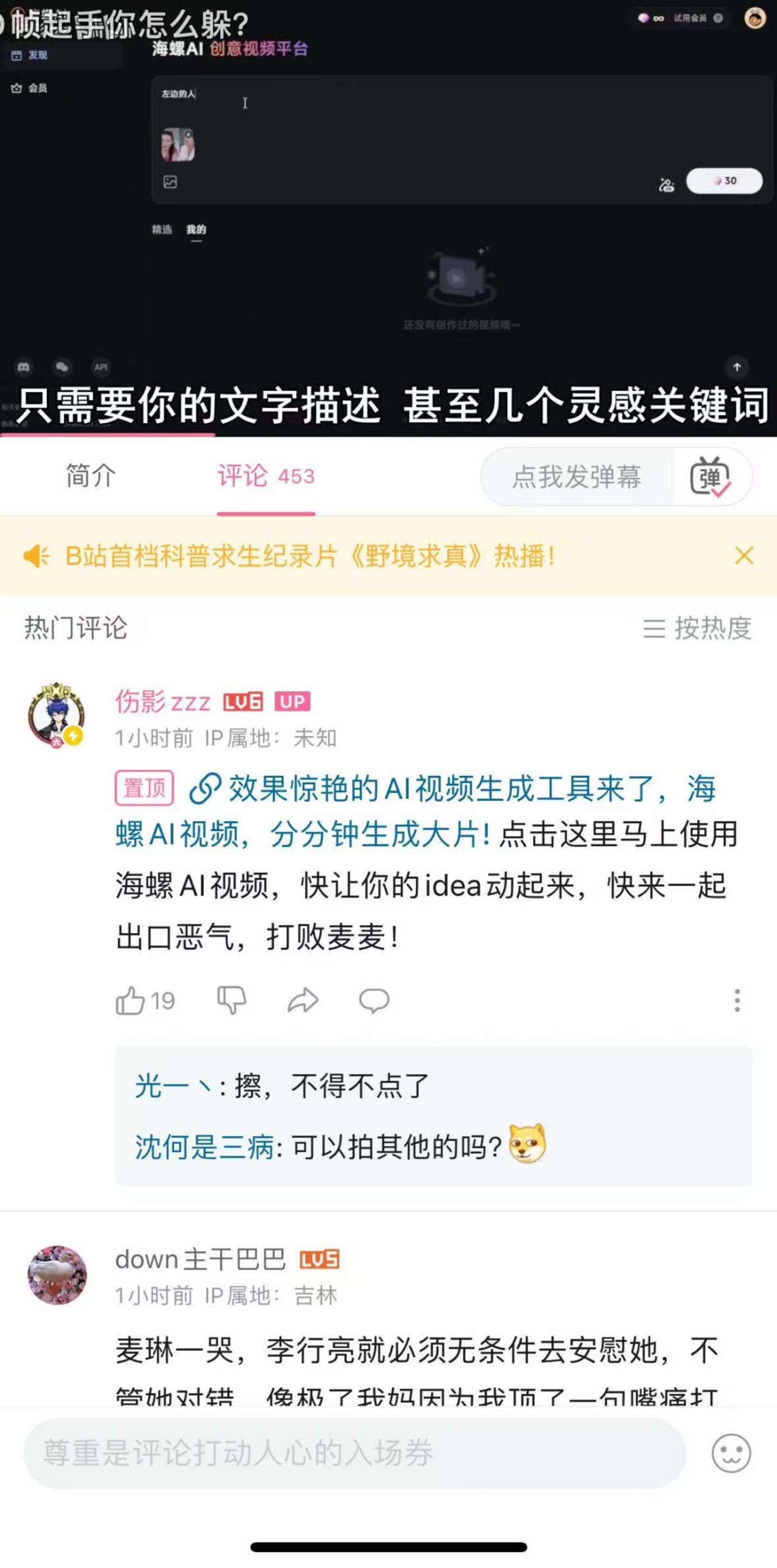Share 伤影zzz's pinned comment
The image size is (777, 1568).
tap(303, 1001)
